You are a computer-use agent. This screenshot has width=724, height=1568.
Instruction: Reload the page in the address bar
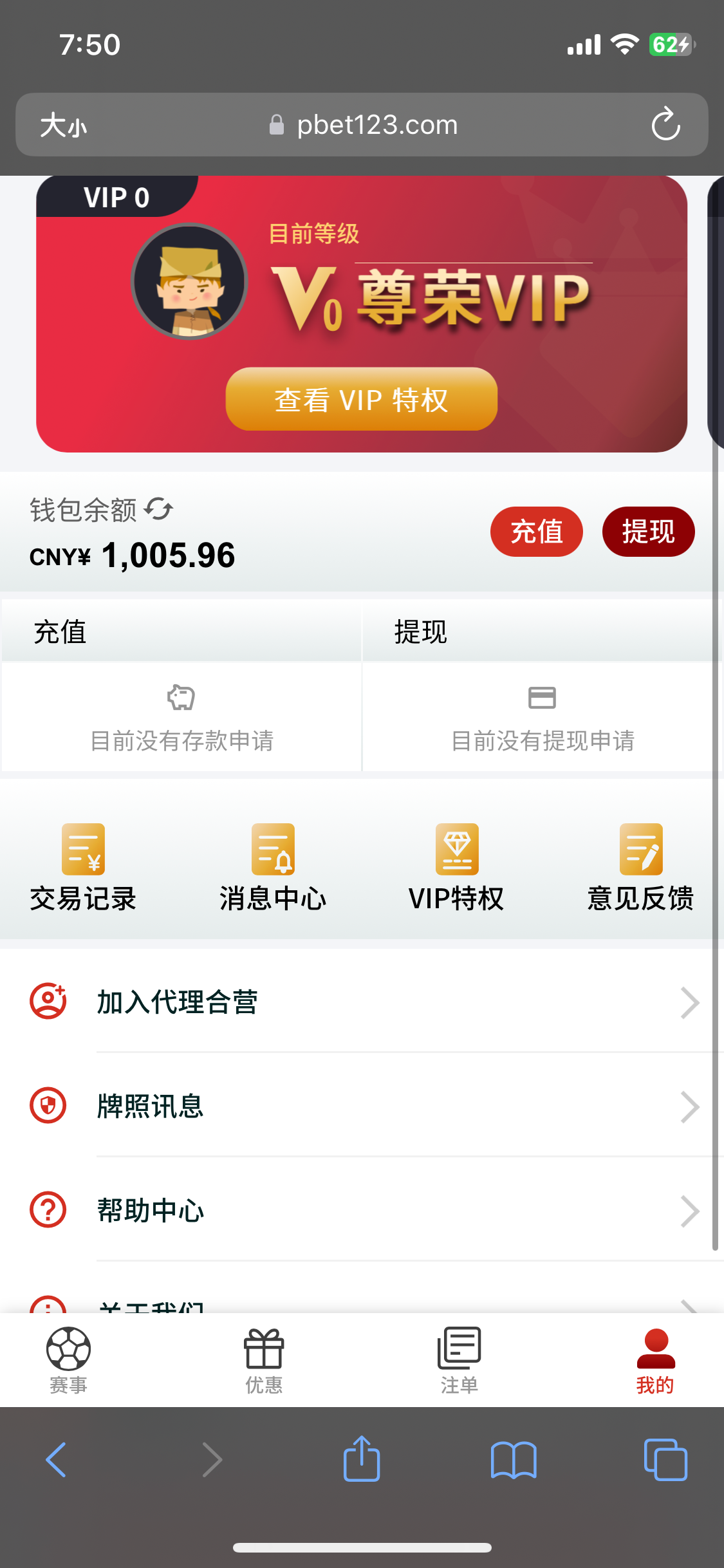pos(665,124)
